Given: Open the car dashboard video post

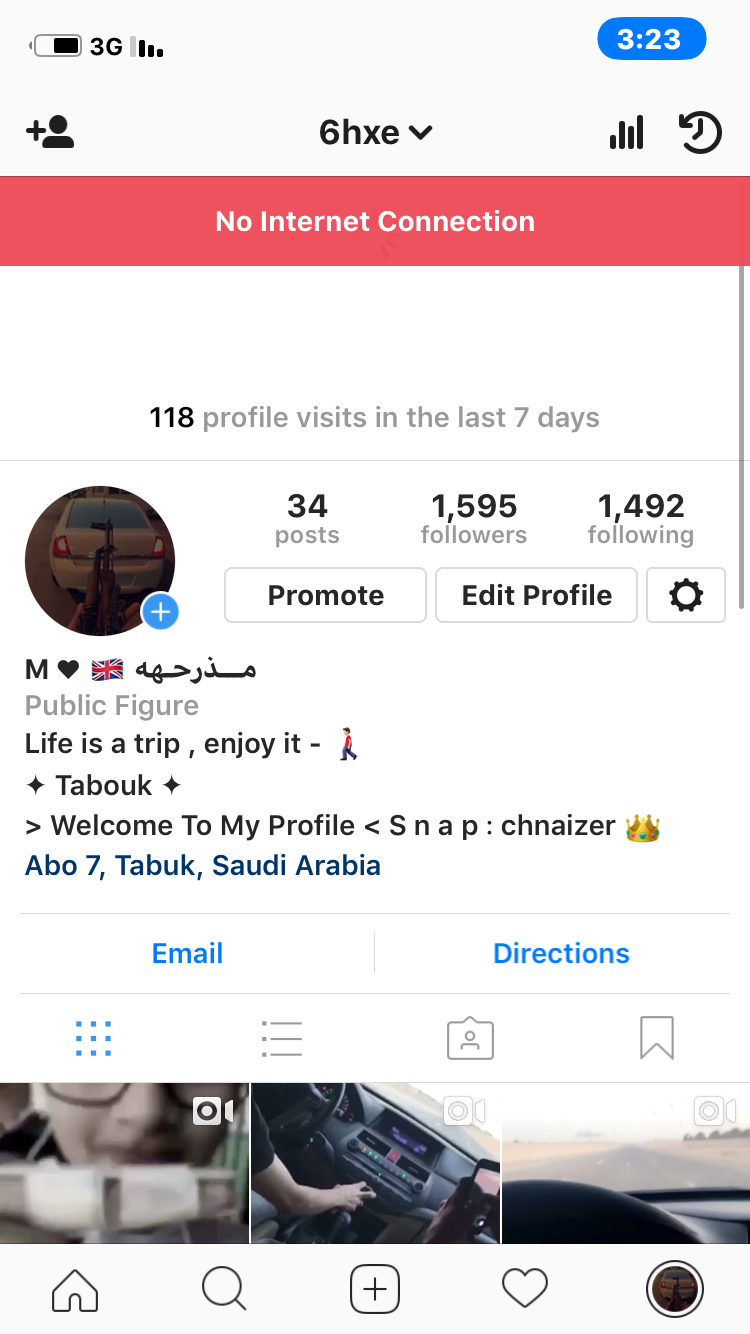Looking at the screenshot, I should pyautogui.click(x=375, y=1163).
